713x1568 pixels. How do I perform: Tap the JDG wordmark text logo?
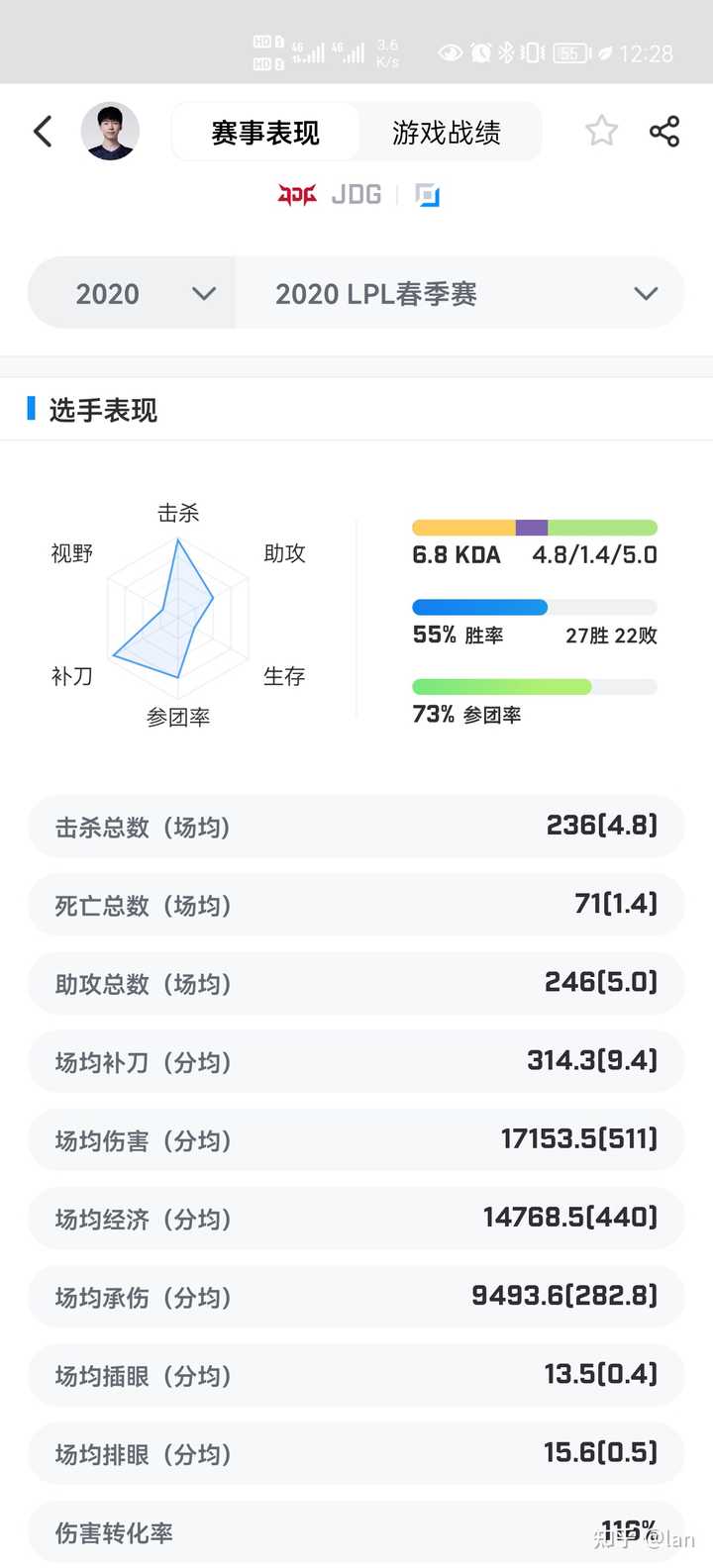[356, 194]
